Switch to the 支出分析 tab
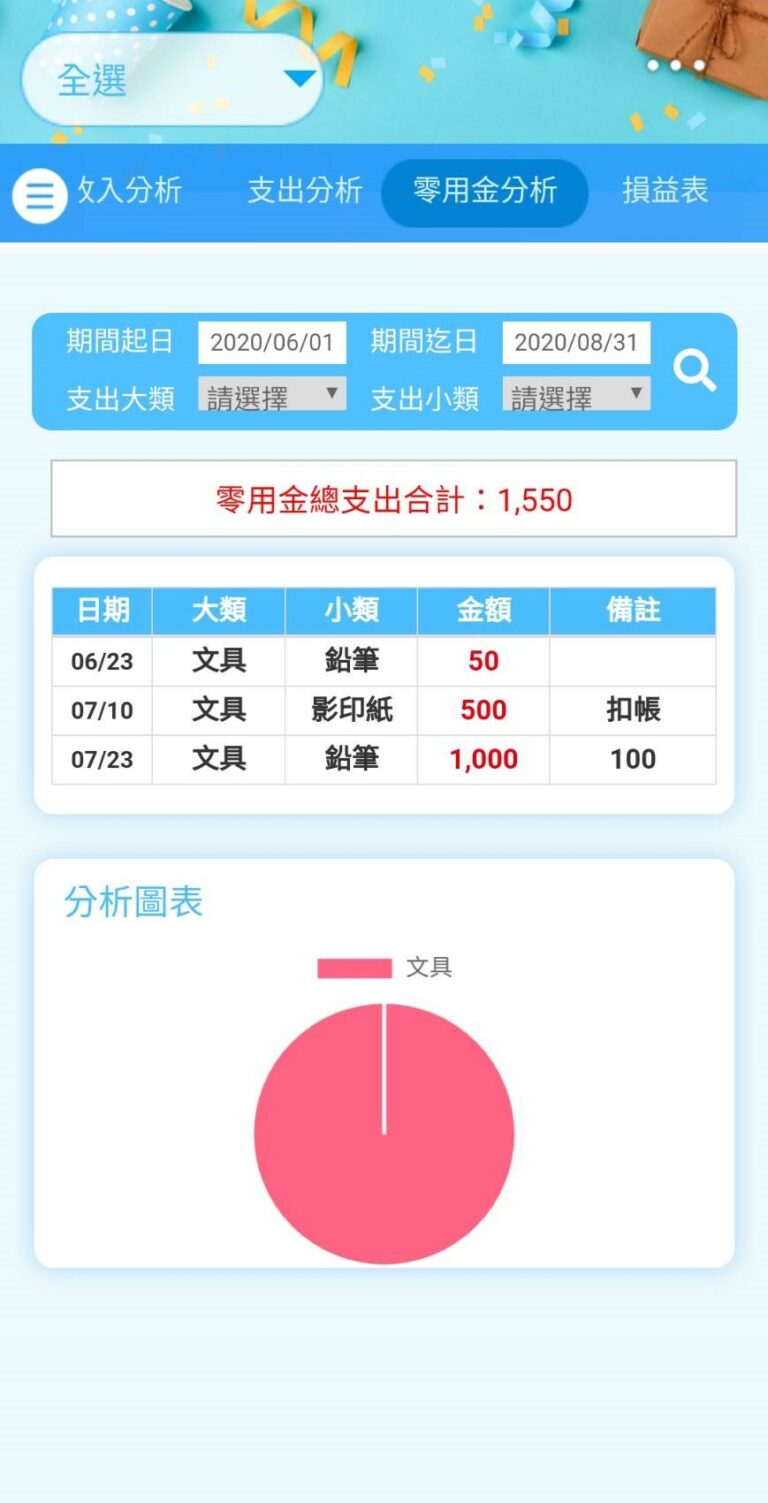This screenshot has width=768, height=1503. (x=304, y=190)
